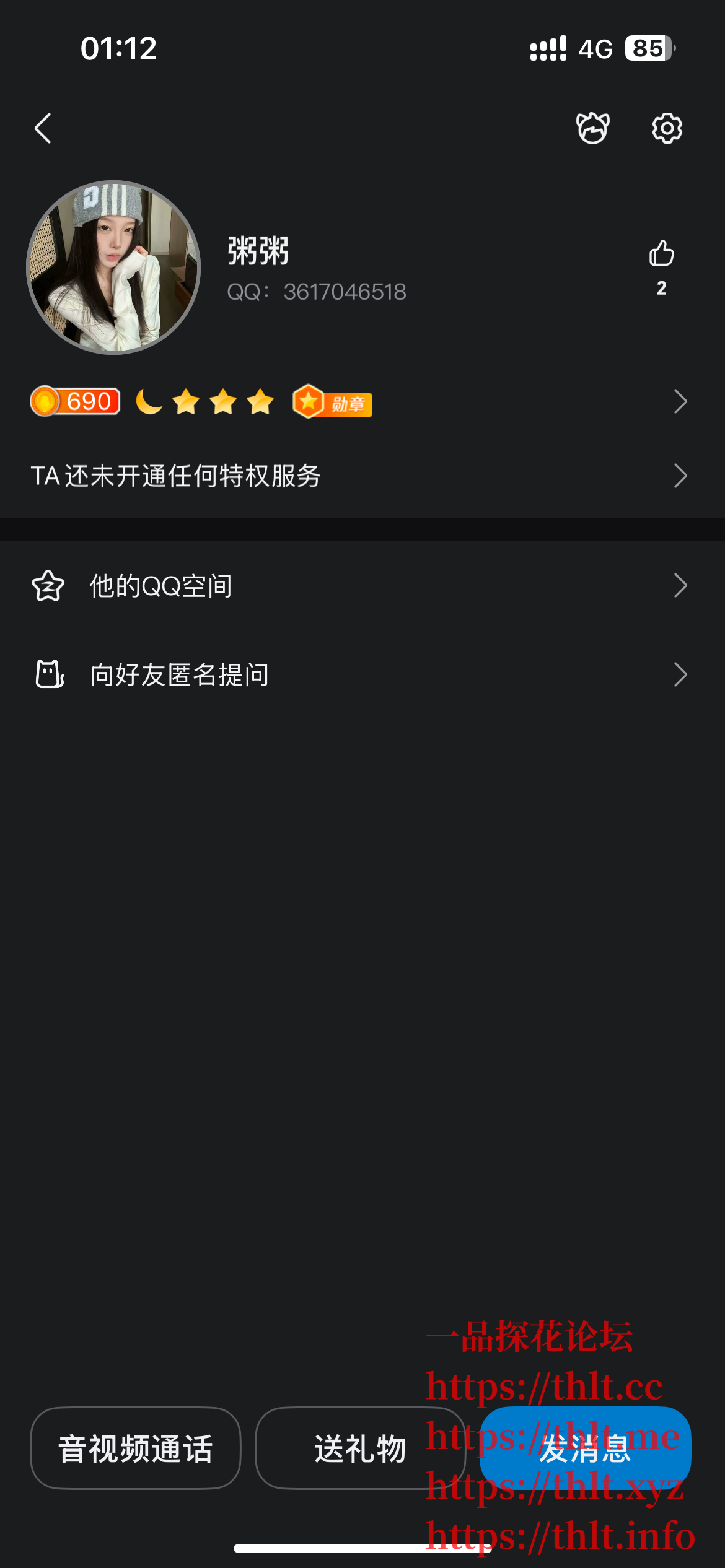725x1568 pixels.
Task: Go back using the top-left arrow
Action: pos(43,129)
